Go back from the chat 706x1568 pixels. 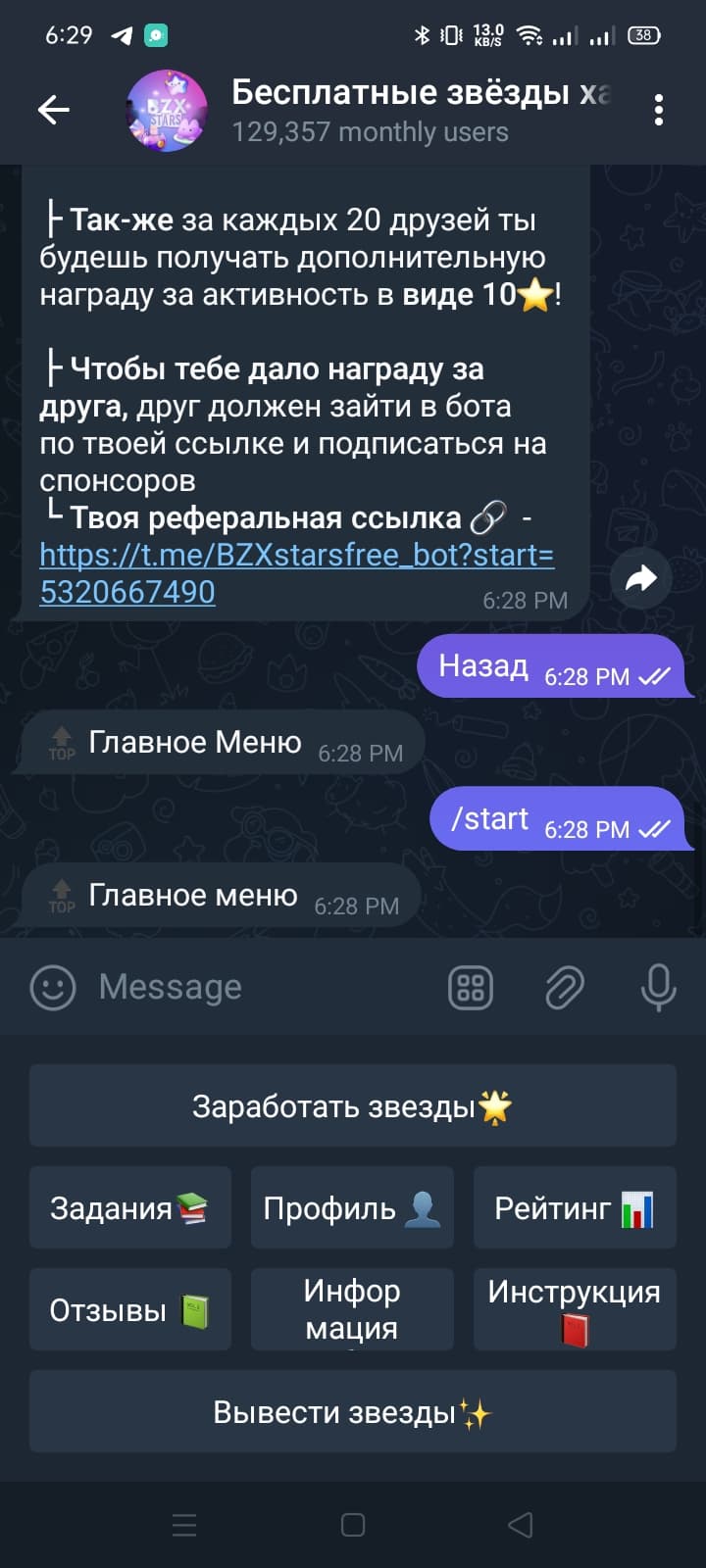coord(54,110)
